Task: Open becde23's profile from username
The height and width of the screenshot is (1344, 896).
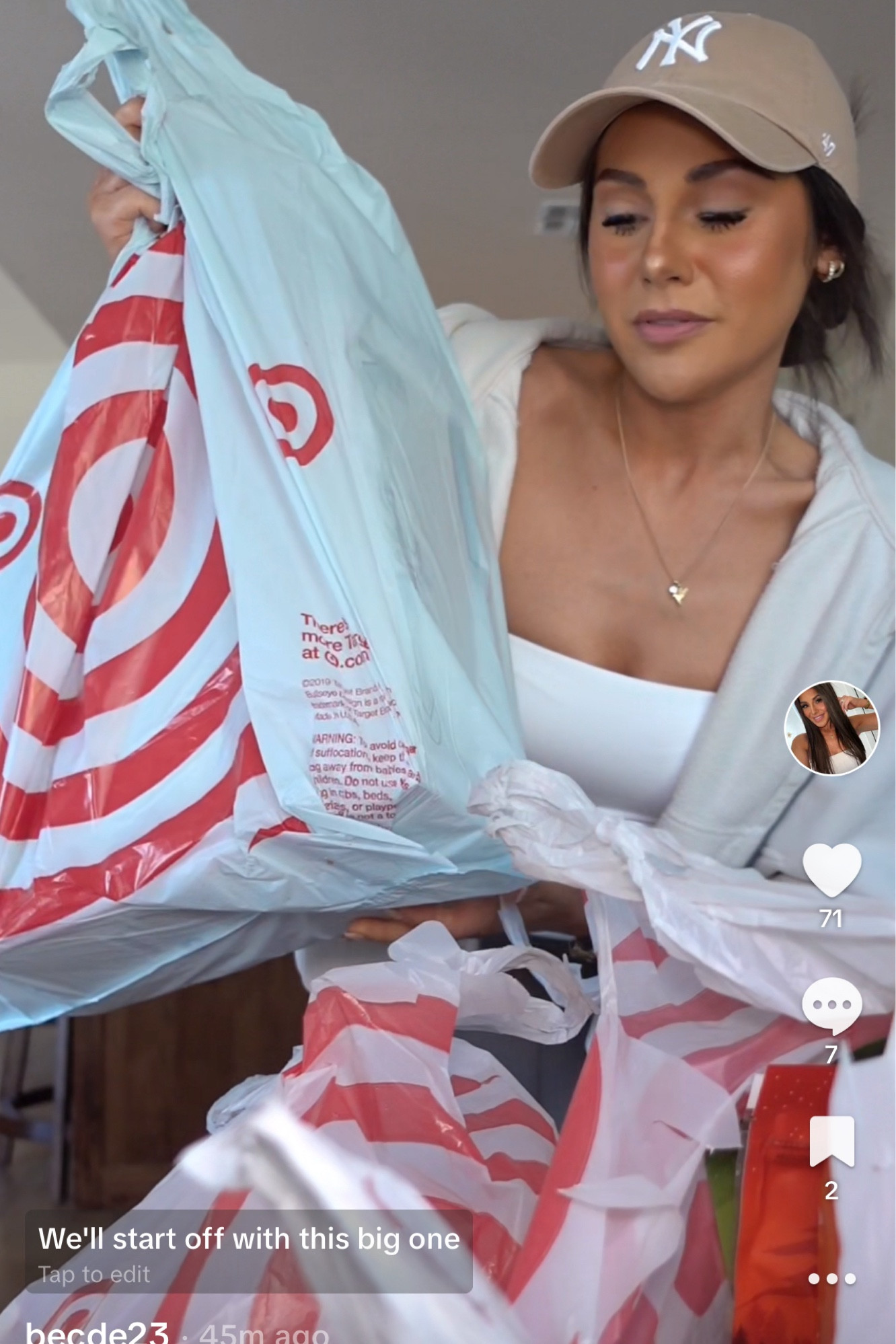Action: pyautogui.click(x=97, y=1332)
